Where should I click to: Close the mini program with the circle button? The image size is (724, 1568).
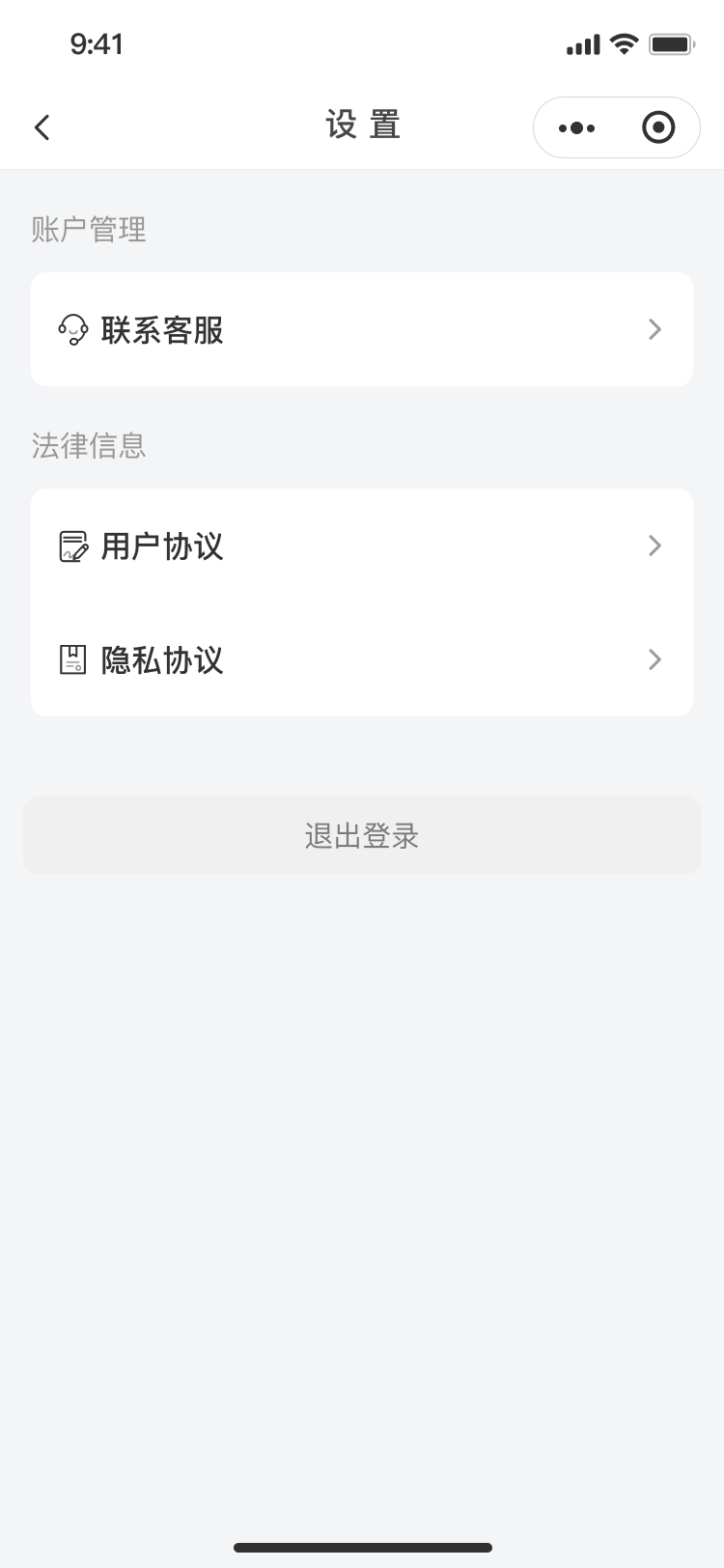click(658, 127)
